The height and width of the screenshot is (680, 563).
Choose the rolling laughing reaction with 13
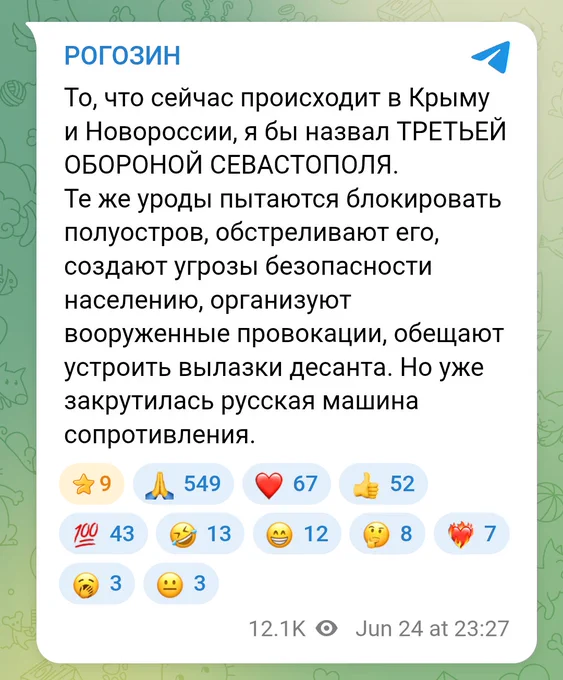(x=200, y=533)
